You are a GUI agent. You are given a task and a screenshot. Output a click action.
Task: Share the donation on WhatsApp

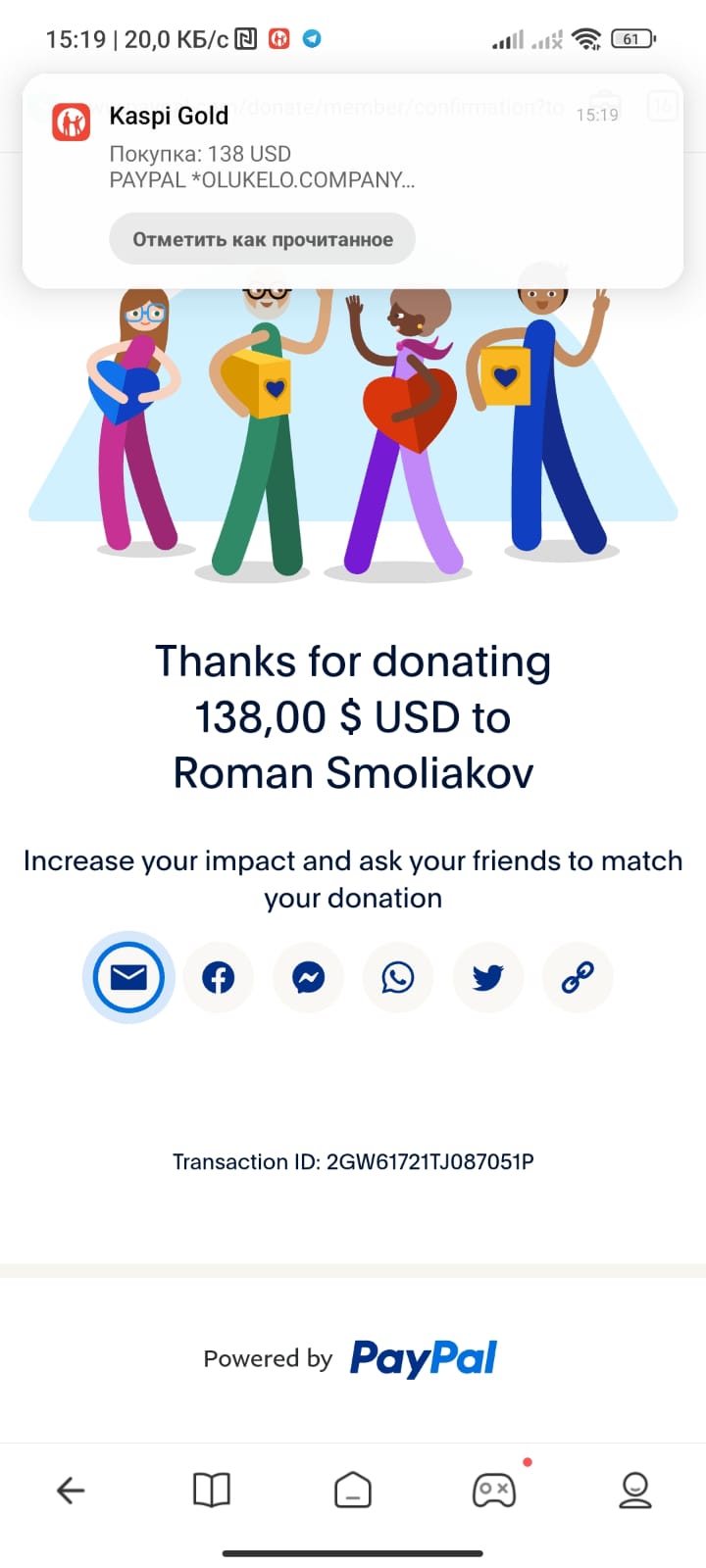point(398,977)
